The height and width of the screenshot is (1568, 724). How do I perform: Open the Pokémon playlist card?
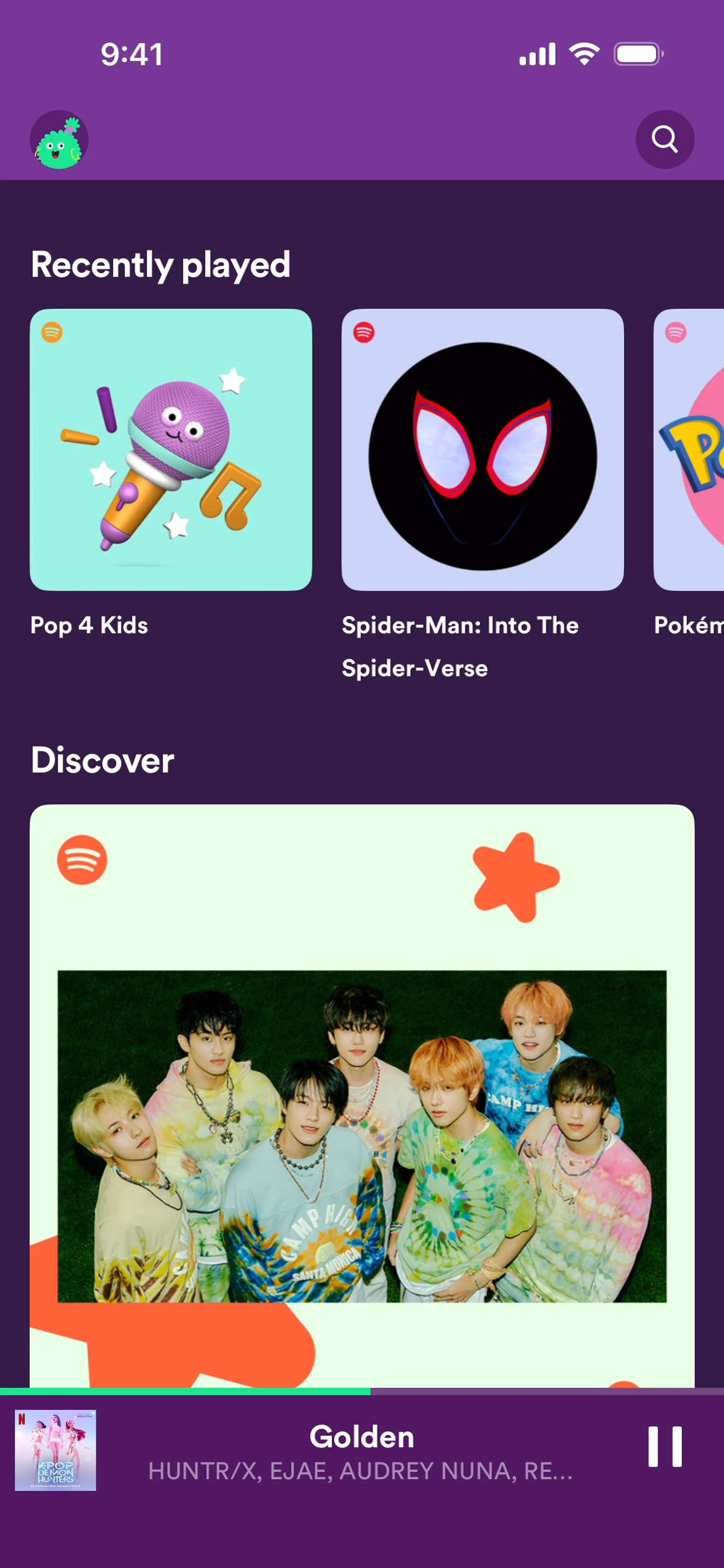click(689, 450)
